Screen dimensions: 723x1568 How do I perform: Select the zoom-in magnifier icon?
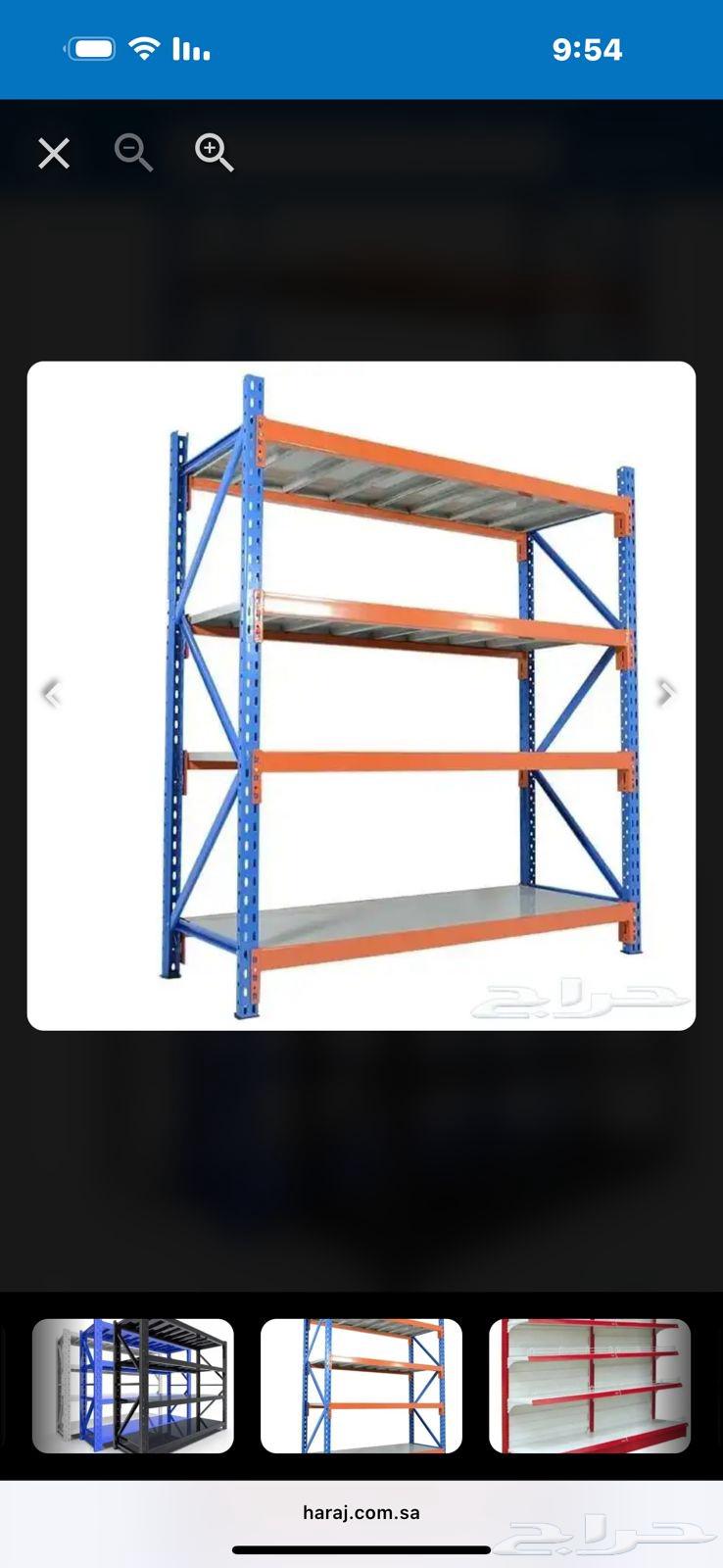[214, 153]
